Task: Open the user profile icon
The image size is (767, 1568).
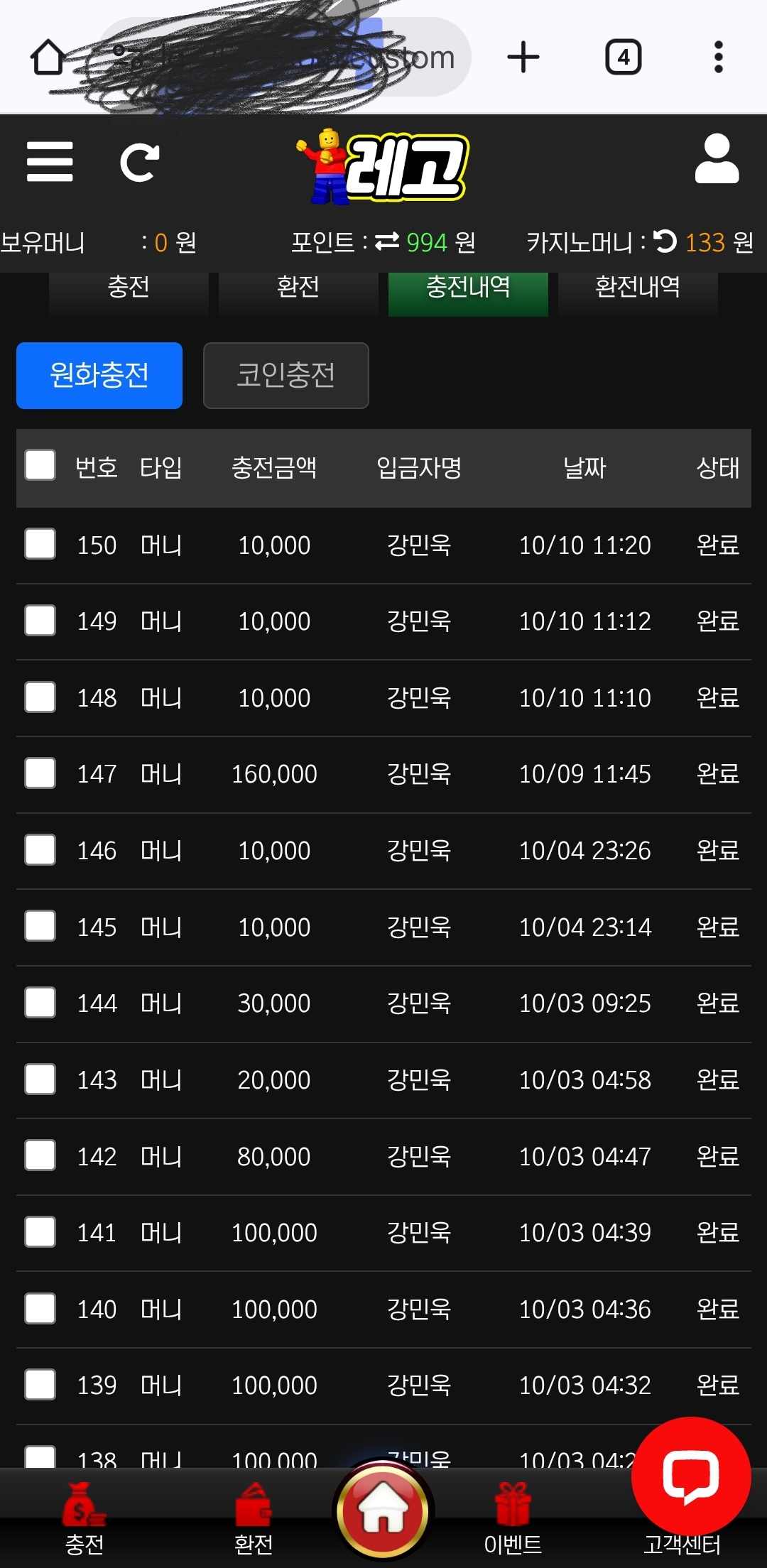Action: [717, 159]
